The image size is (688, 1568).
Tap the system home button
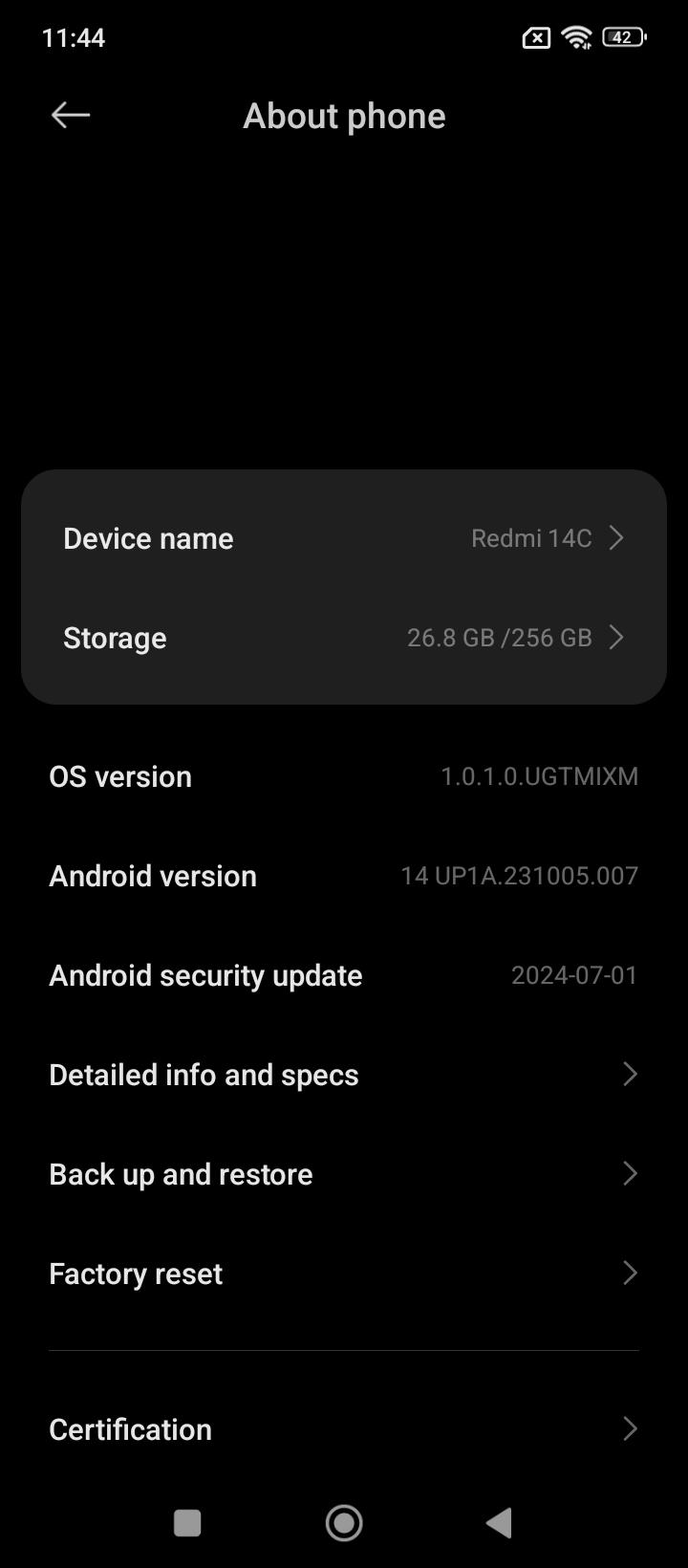coord(344,1523)
